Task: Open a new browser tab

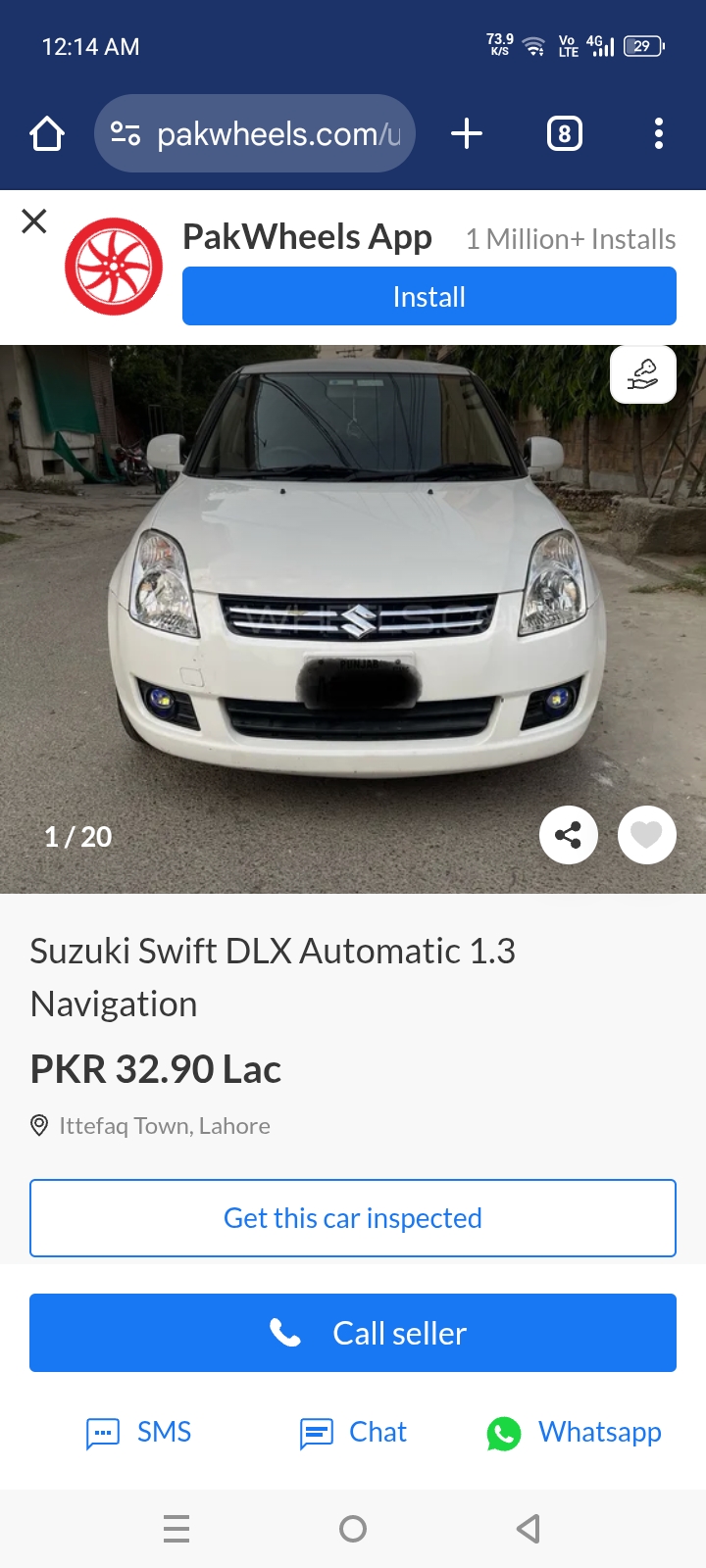Action: click(467, 133)
